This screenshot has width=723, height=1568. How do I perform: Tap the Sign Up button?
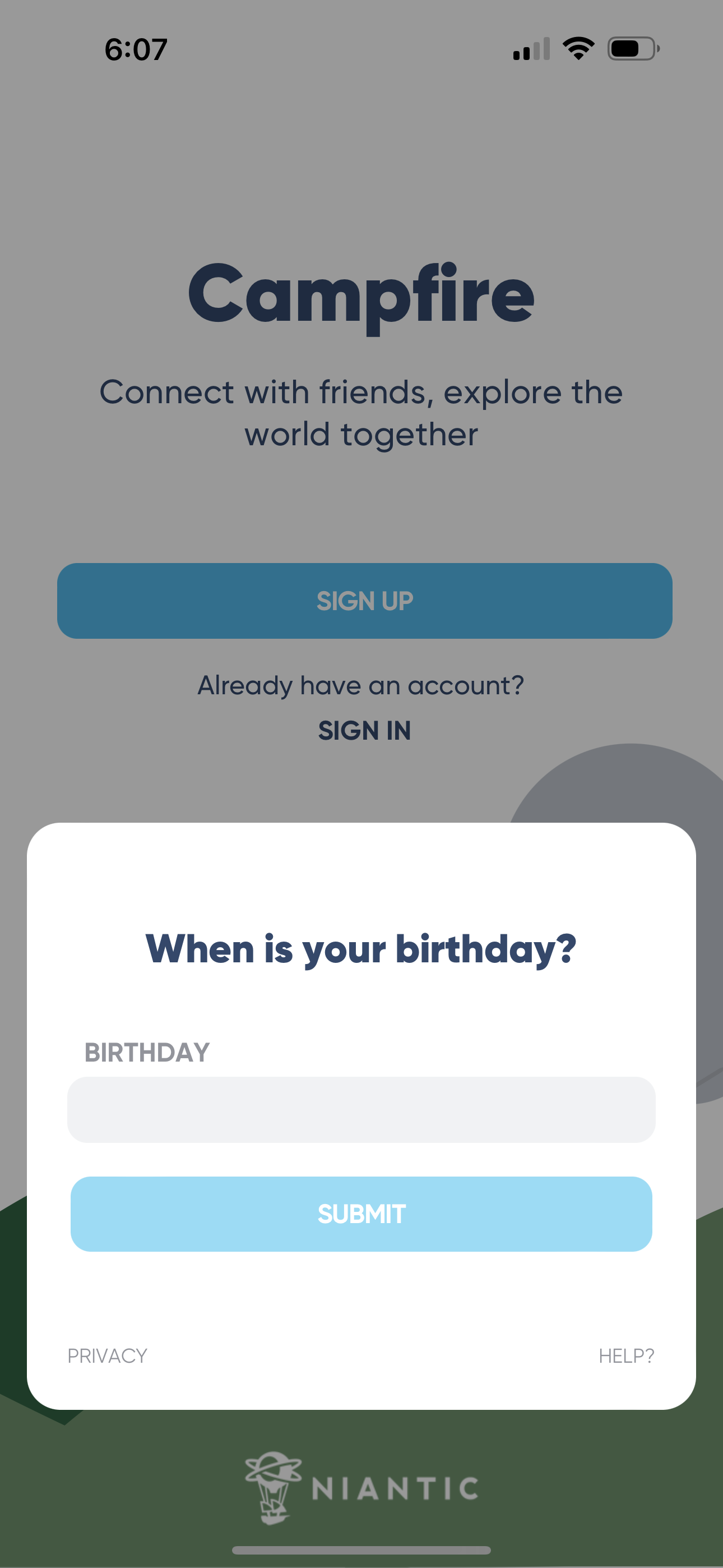tap(364, 601)
